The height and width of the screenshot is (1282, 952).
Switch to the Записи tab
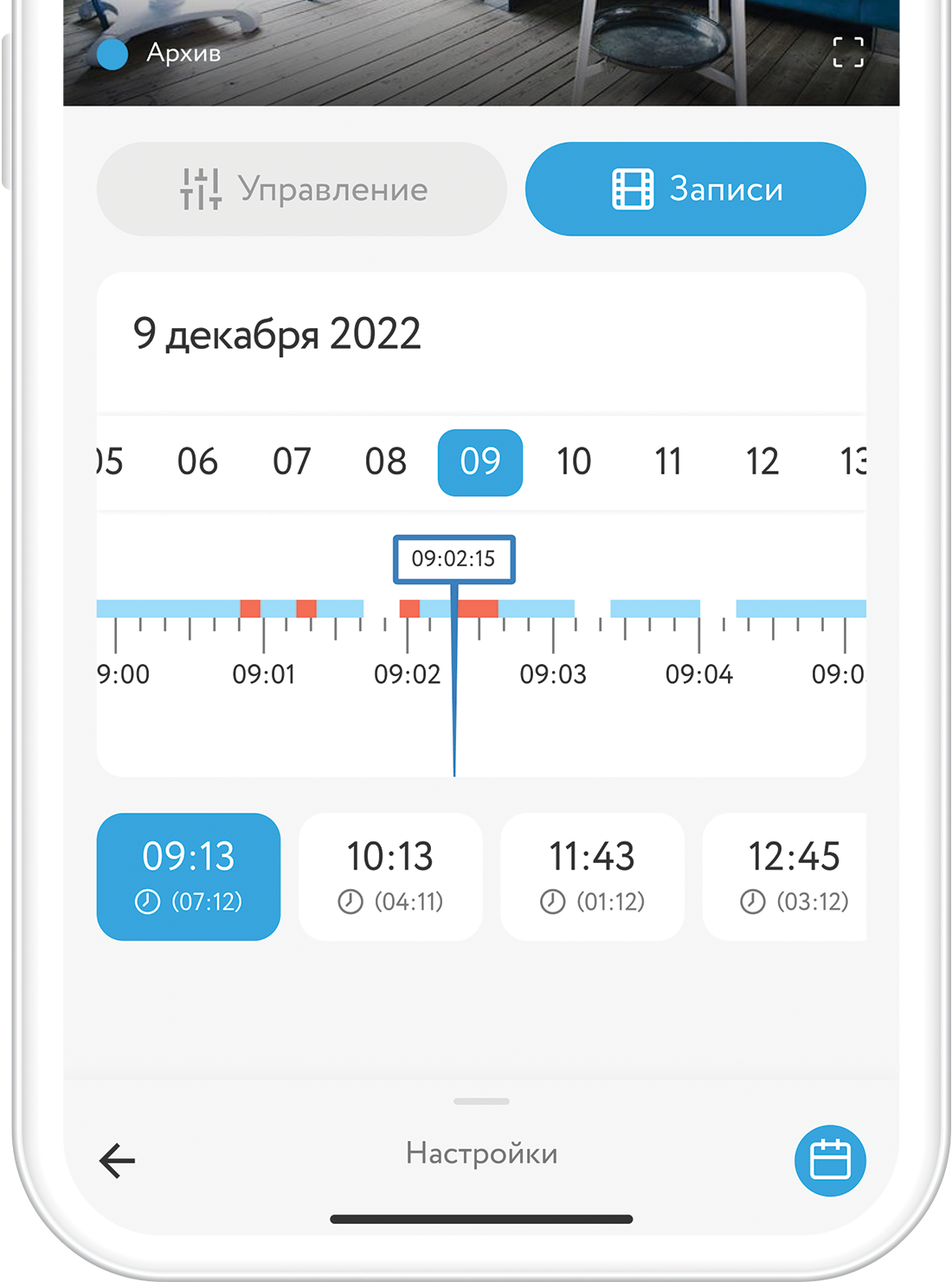[x=695, y=189]
